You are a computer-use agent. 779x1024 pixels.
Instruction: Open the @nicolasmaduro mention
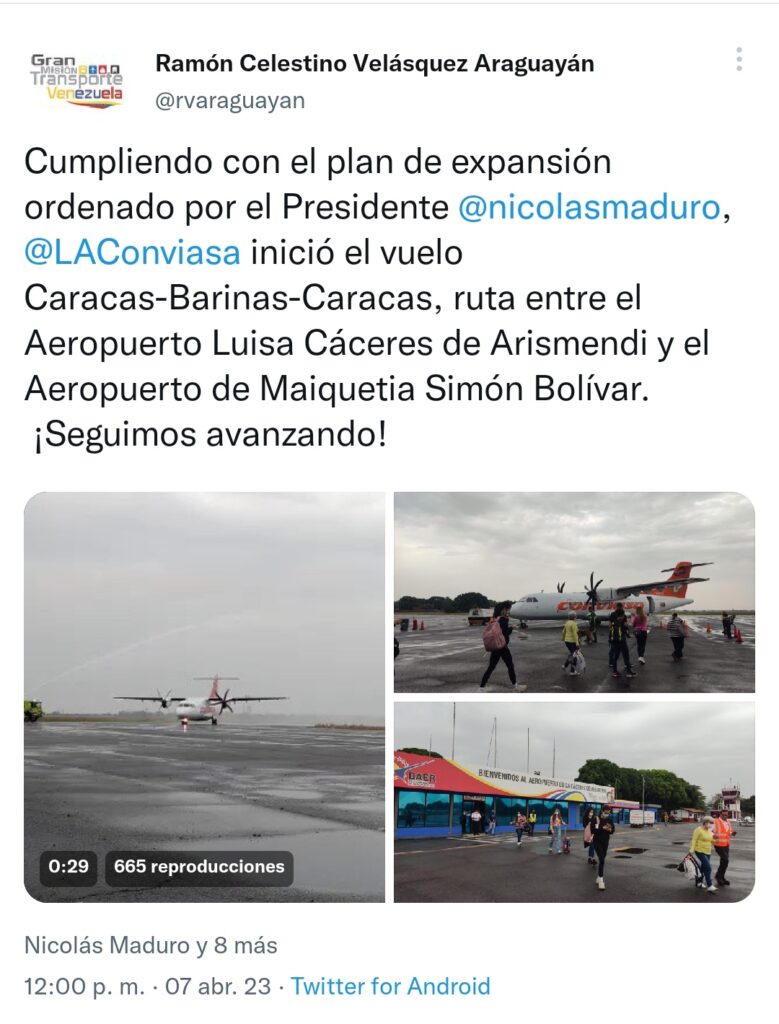point(588,207)
